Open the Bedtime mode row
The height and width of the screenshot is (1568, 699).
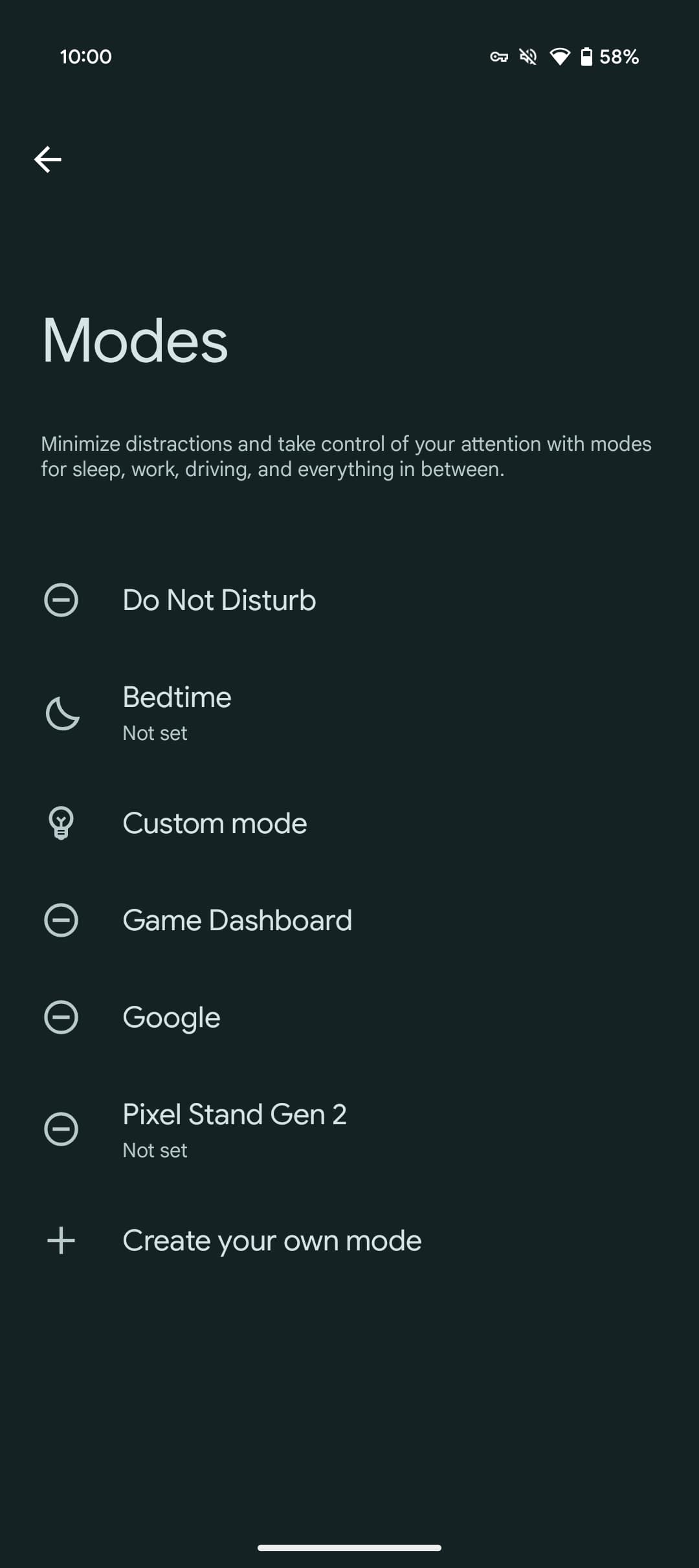(x=177, y=713)
